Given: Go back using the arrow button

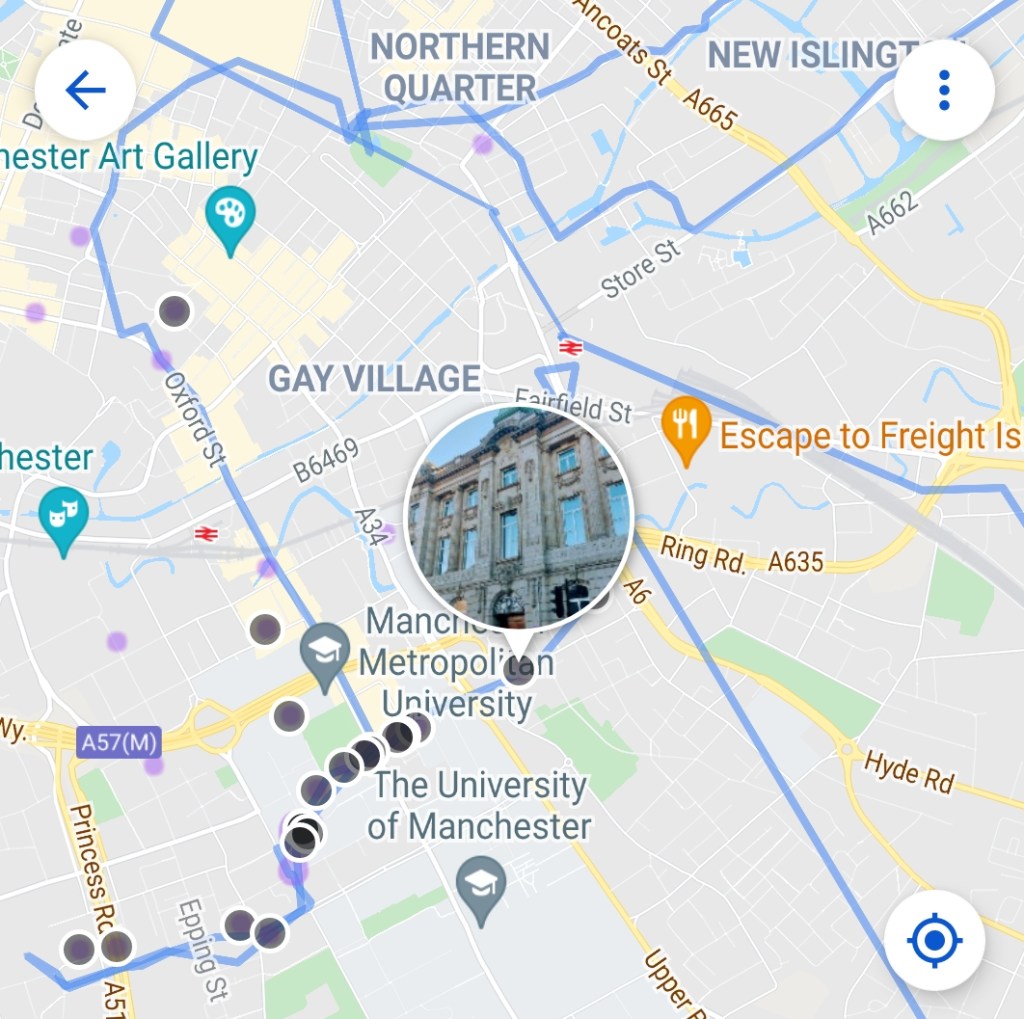Looking at the screenshot, I should tap(85, 91).
